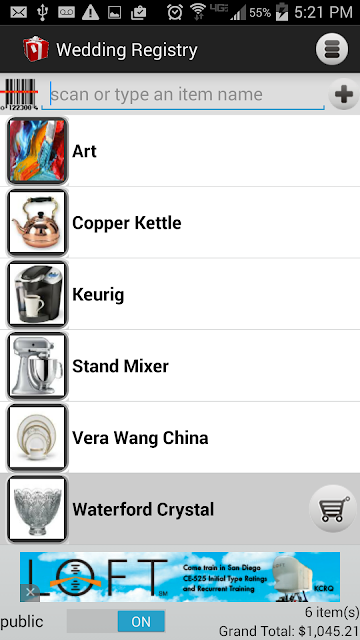Open the Stand Mixer item

pyautogui.click(x=180, y=366)
